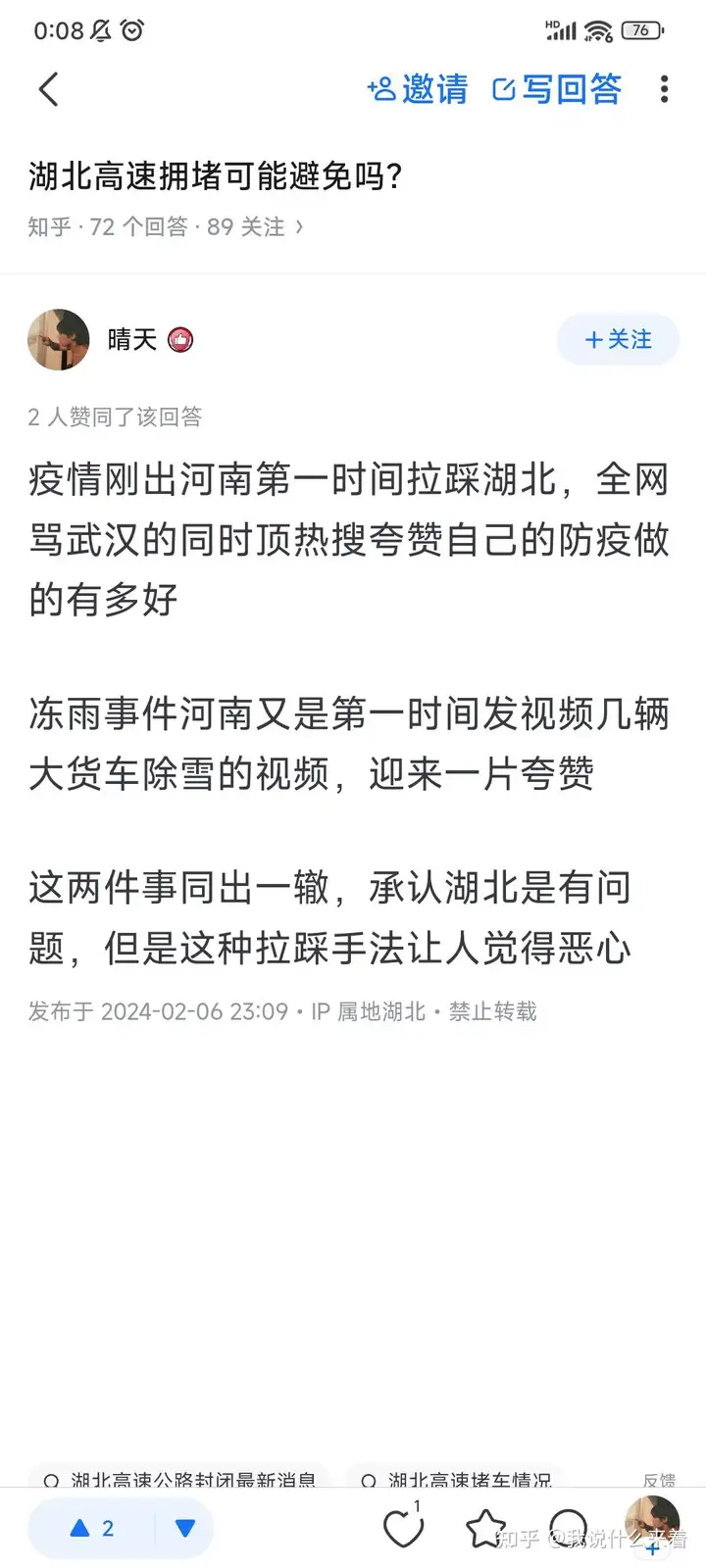
Task: Go back with the top-left arrow
Action: click(x=48, y=89)
